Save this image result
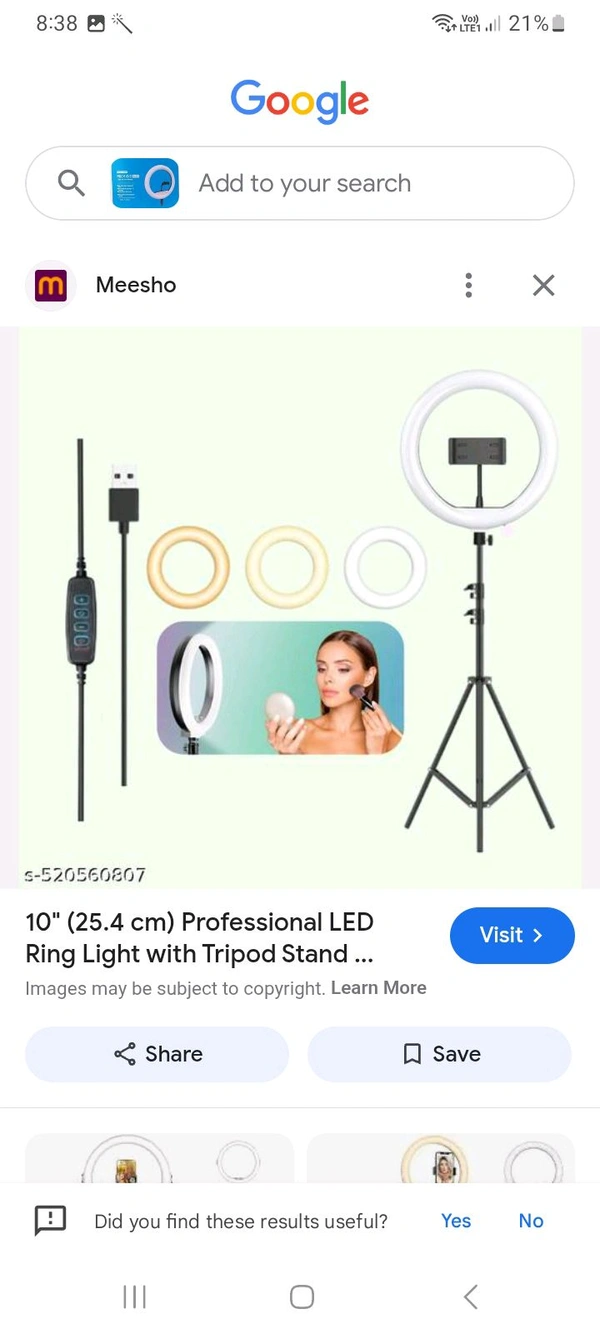 coord(439,1054)
